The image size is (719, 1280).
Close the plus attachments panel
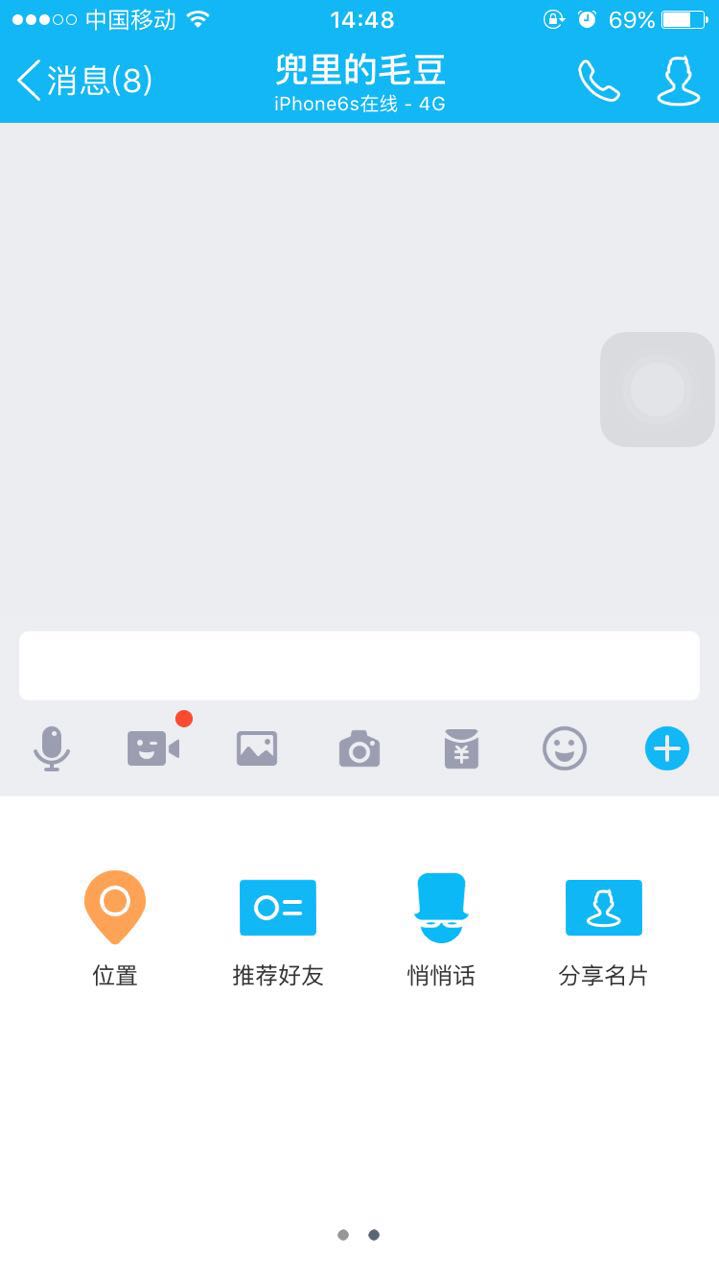667,748
